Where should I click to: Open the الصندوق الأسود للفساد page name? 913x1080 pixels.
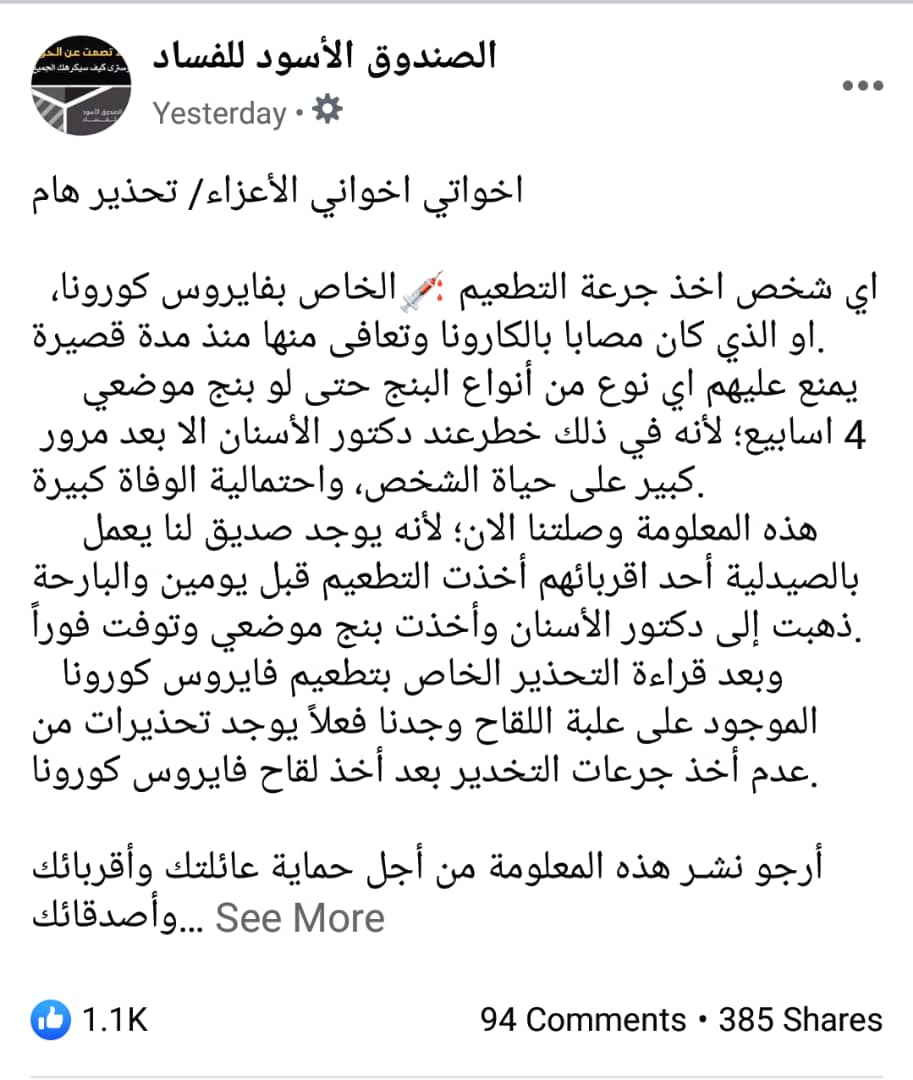click(x=324, y=56)
